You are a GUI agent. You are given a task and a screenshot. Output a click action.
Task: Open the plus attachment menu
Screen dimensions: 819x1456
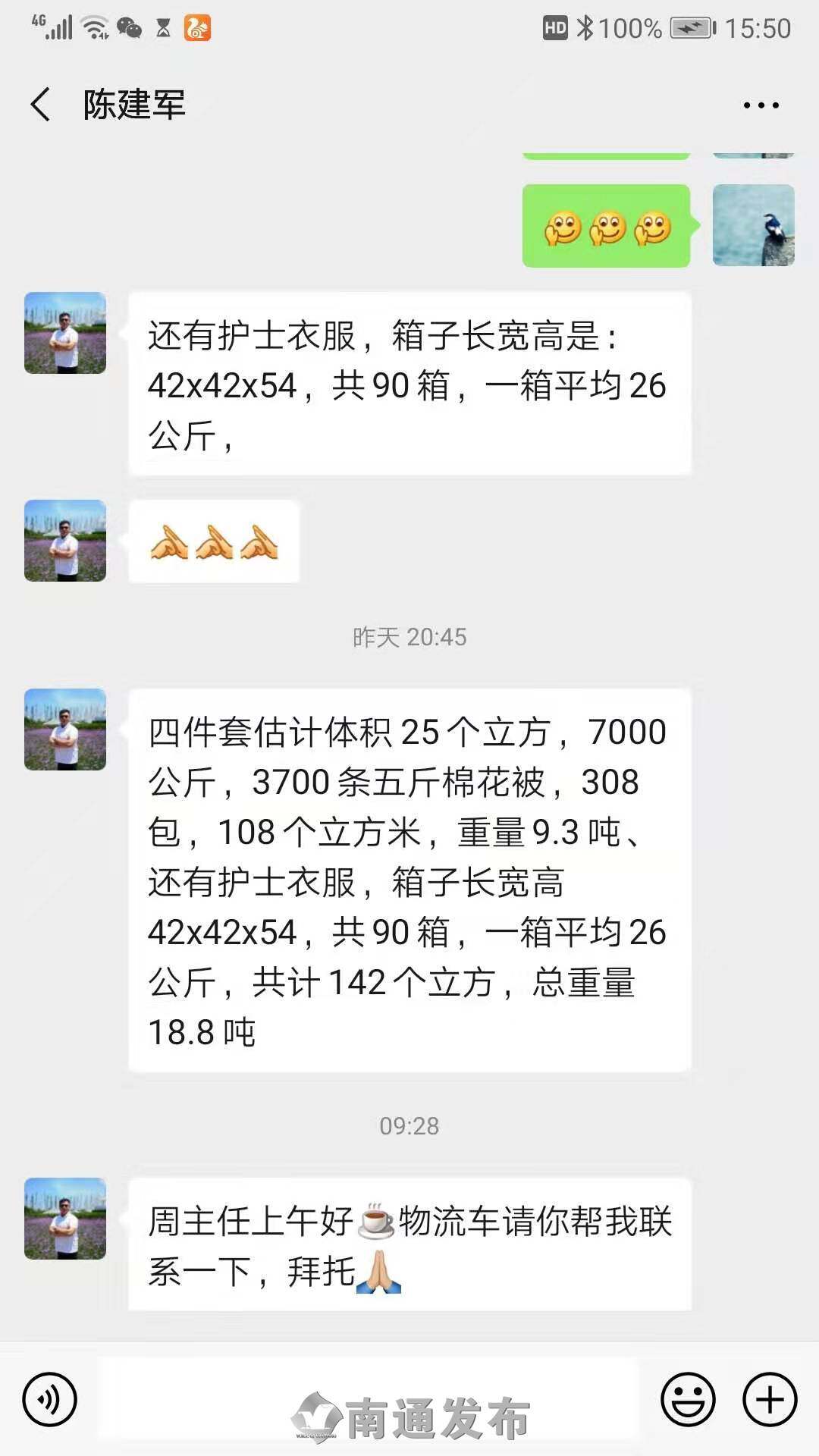[x=770, y=1399]
